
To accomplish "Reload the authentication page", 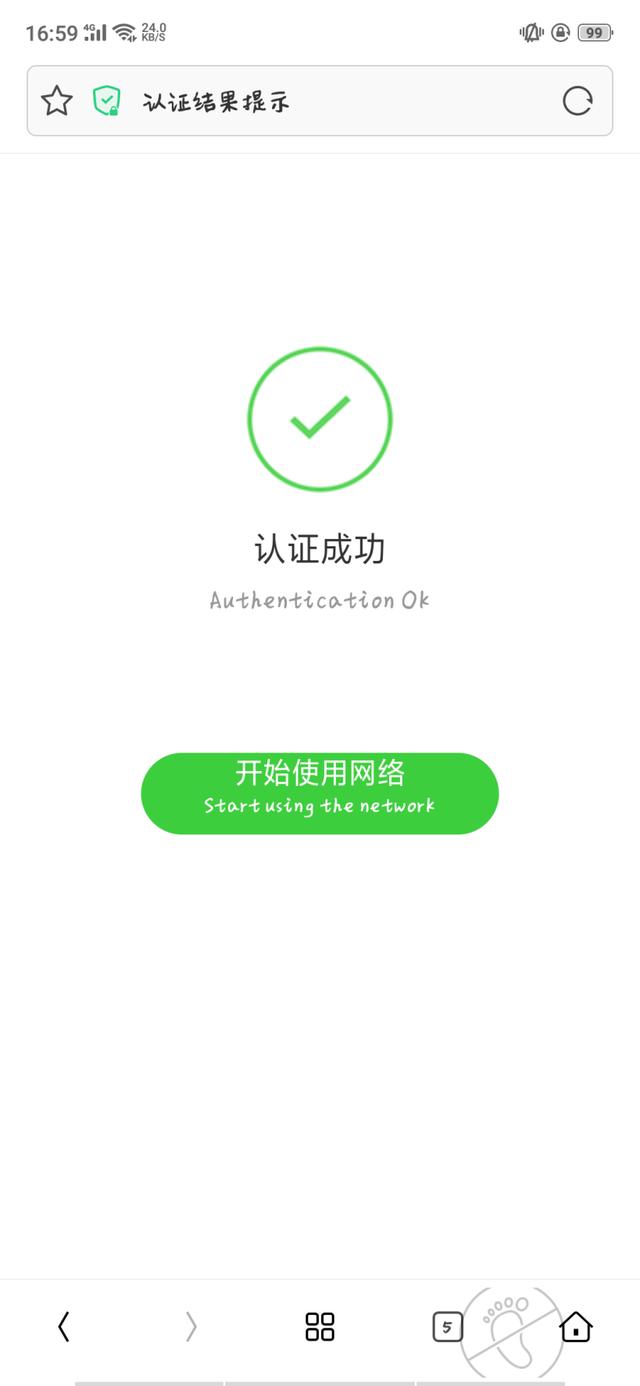I will click(x=577, y=101).
